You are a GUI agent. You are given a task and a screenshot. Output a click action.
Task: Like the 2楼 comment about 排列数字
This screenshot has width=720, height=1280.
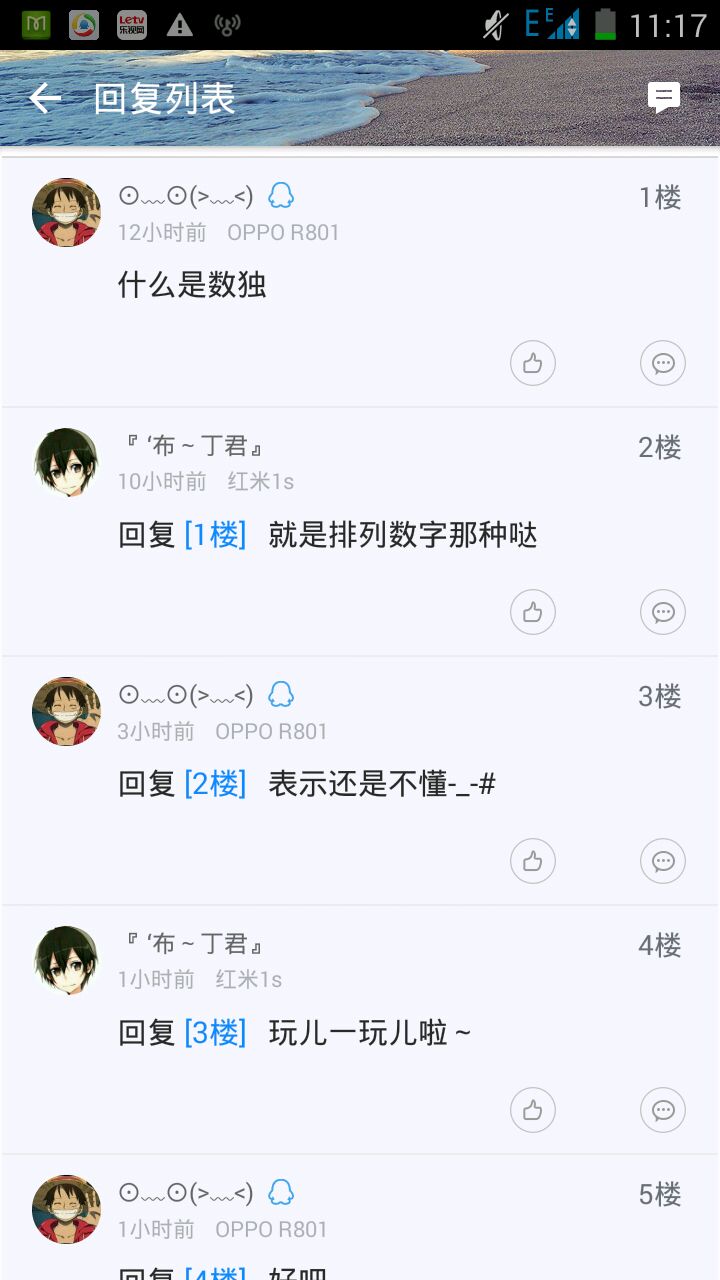tap(533, 612)
